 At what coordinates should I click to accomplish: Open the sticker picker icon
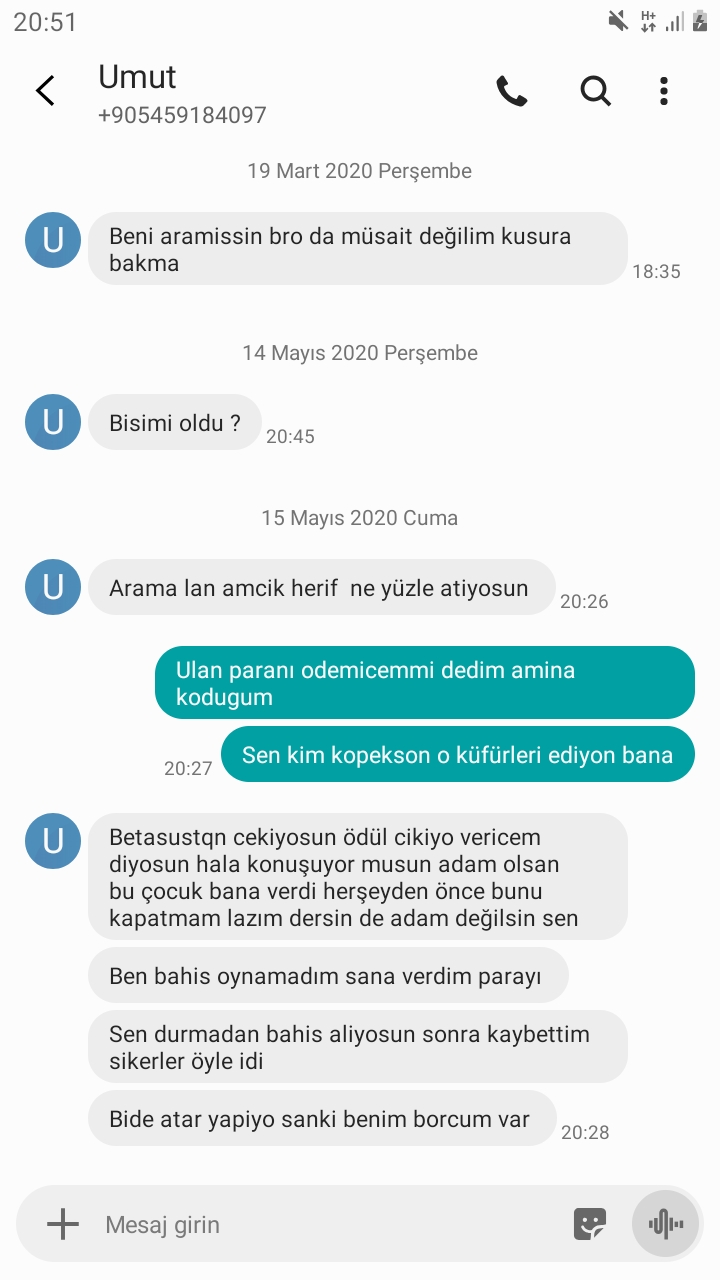coord(590,1224)
